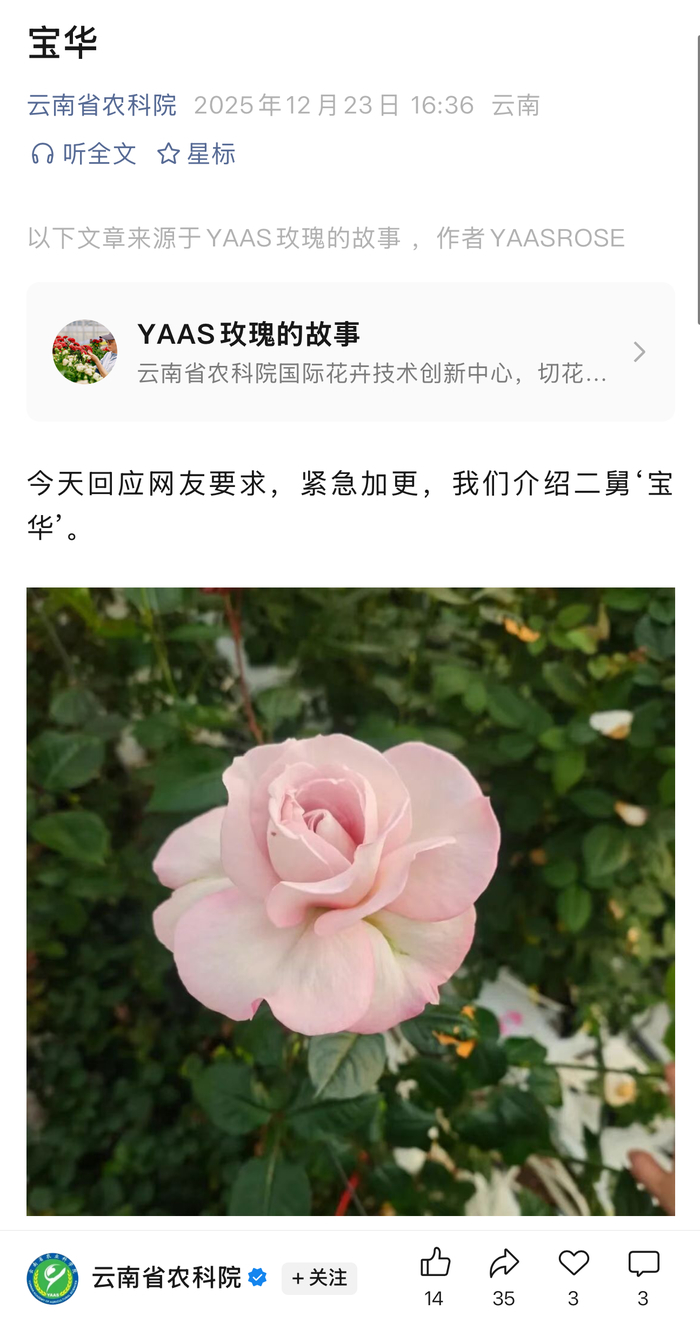The height and width of the screenshot is (1329, 700).
Task: Open the 云南省农科院 account link under the title
Action: click(x=102, y=105)
